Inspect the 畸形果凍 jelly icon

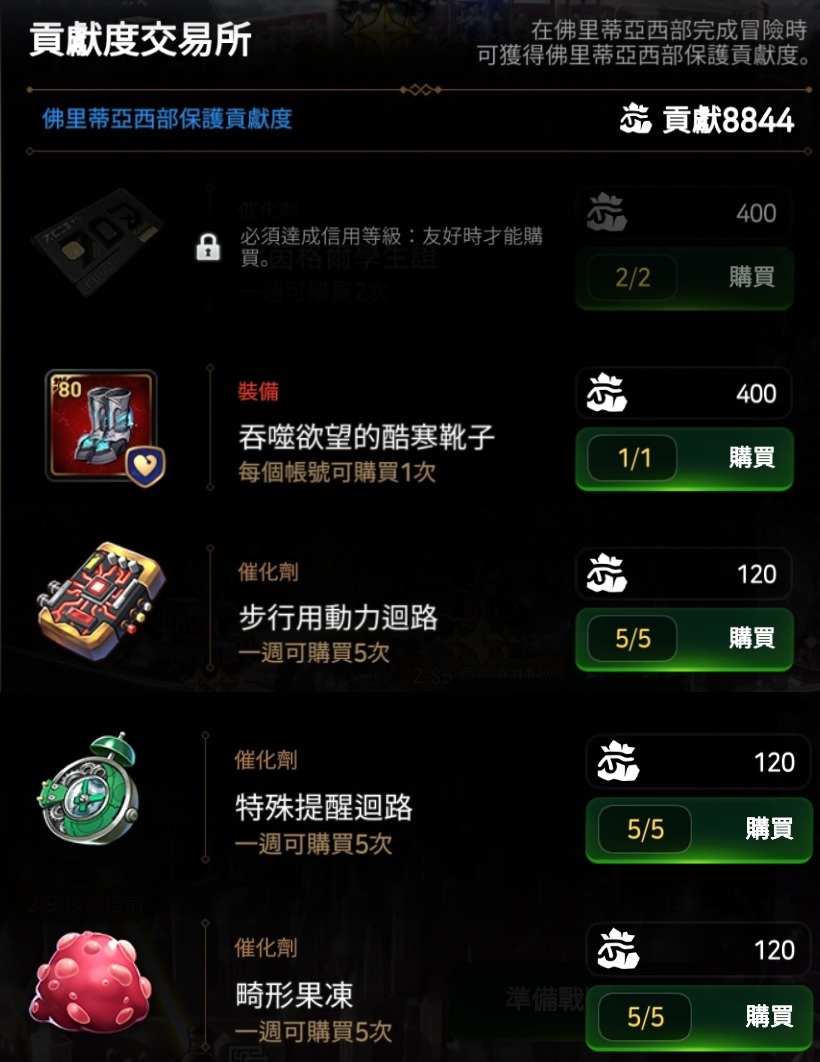tap(90, 983)
